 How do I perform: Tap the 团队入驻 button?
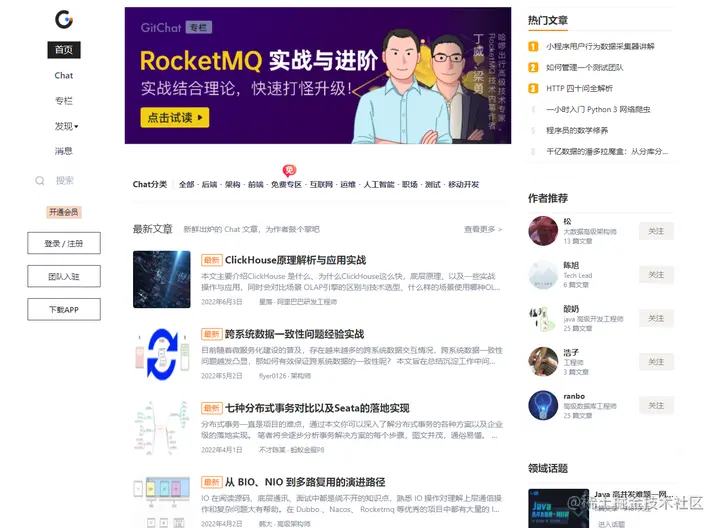(x=64, y=276)
